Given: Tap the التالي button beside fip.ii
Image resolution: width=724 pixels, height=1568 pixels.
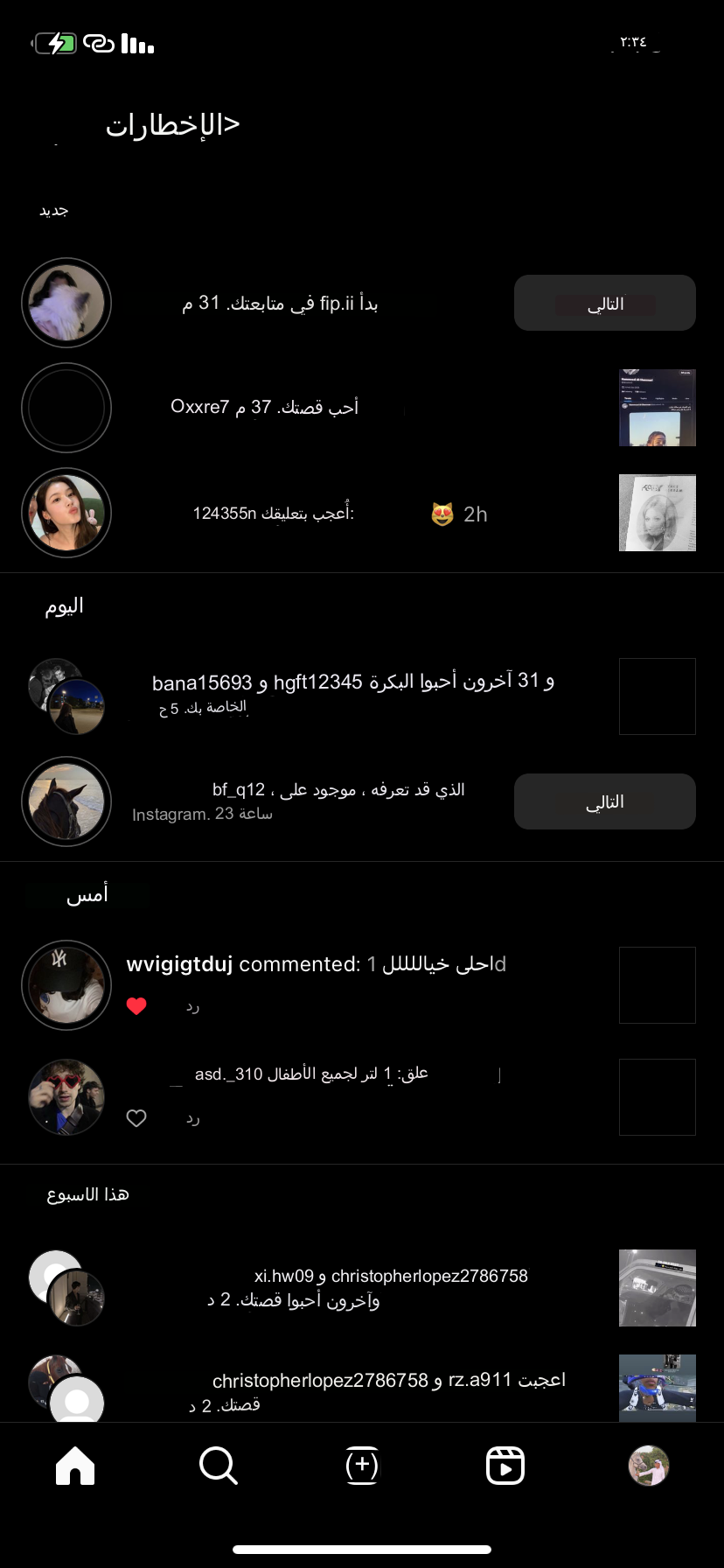Looking at the screenshot, I should coord(605,303).
